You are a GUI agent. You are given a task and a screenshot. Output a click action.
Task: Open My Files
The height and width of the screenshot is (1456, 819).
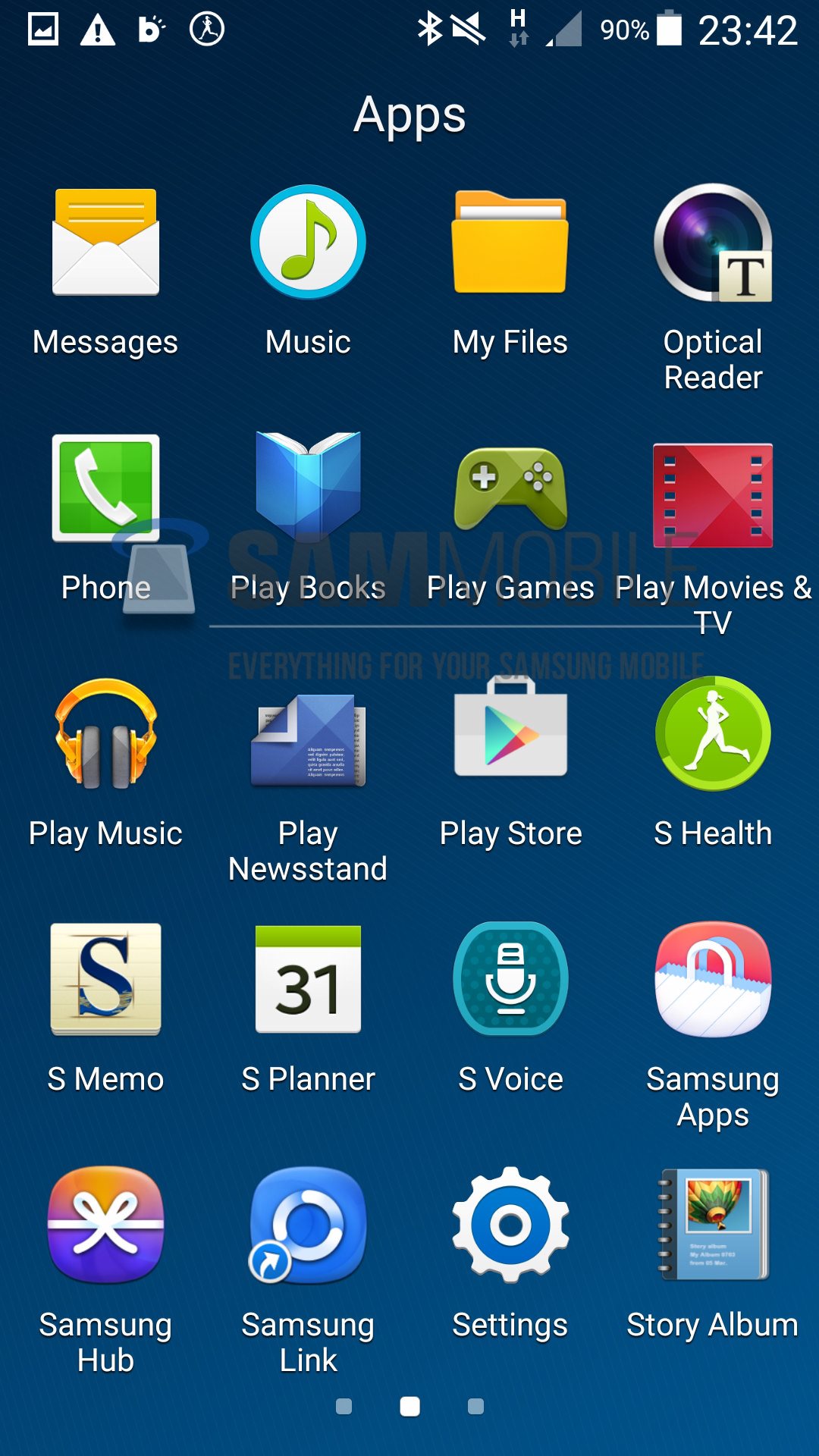tap(510, 243)
